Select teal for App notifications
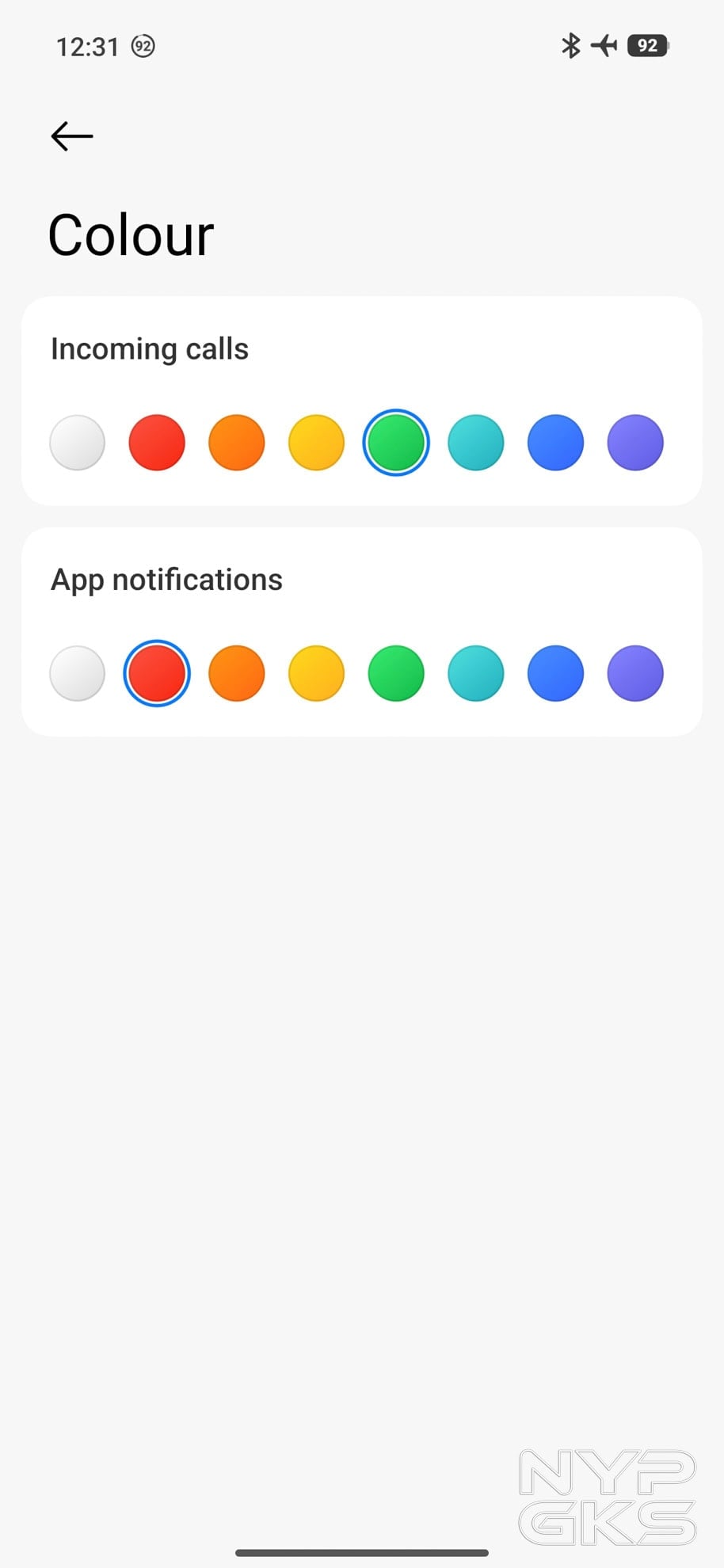The image size is (724, 1568). (476, 673)
